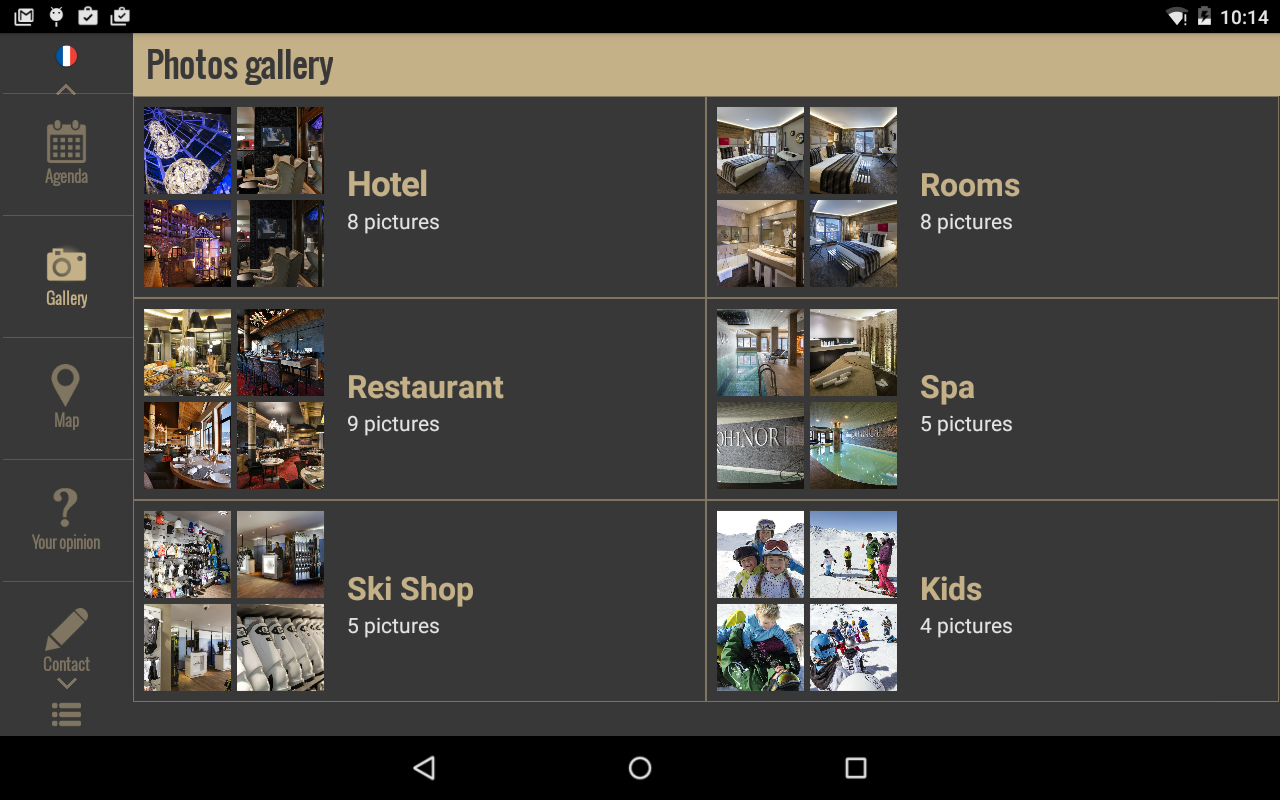Go to Your opinion

point(66,520)
